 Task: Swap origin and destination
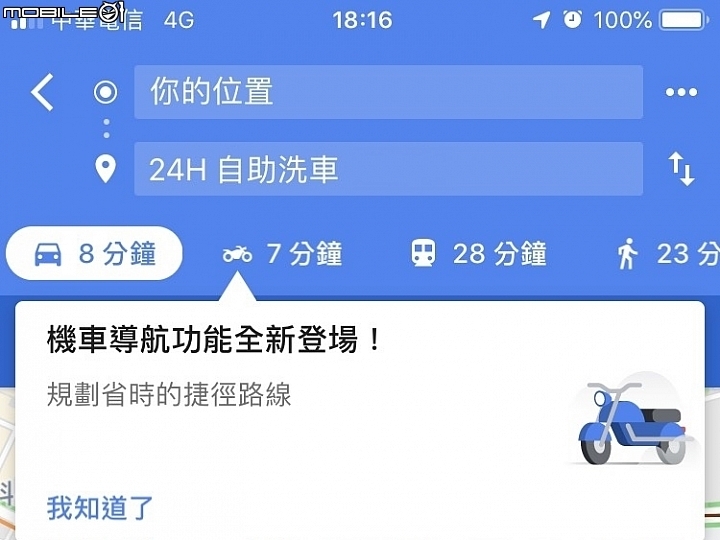681,169
